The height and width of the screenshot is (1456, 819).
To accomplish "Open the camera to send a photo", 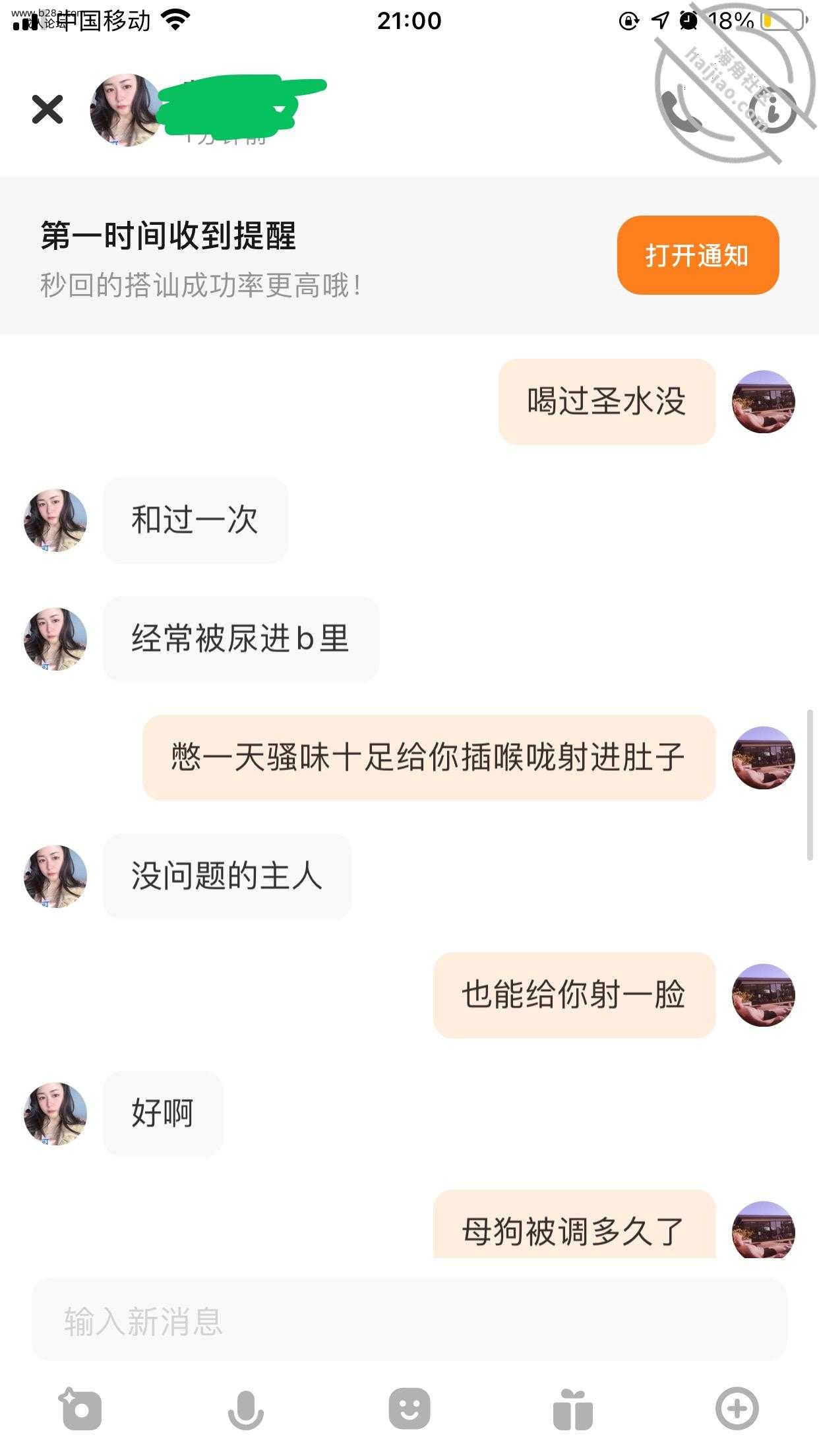I will click(81, 1409).
